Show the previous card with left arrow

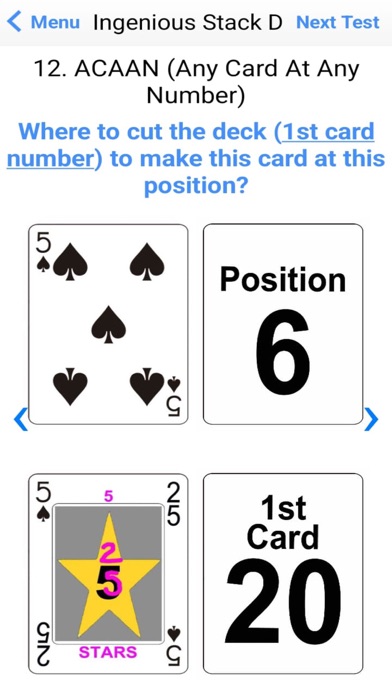point(20,419)
